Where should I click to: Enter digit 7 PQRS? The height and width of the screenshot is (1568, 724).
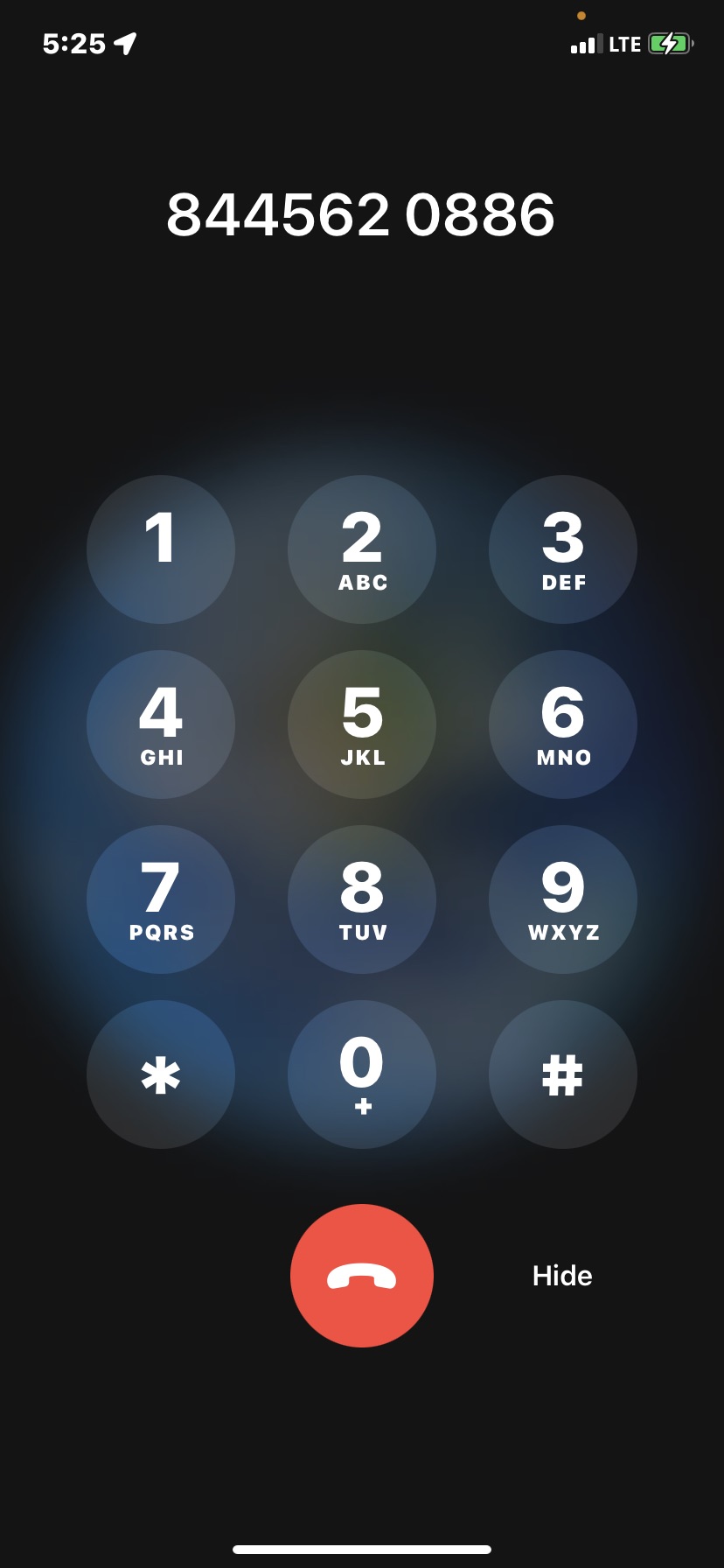point(161,899)
